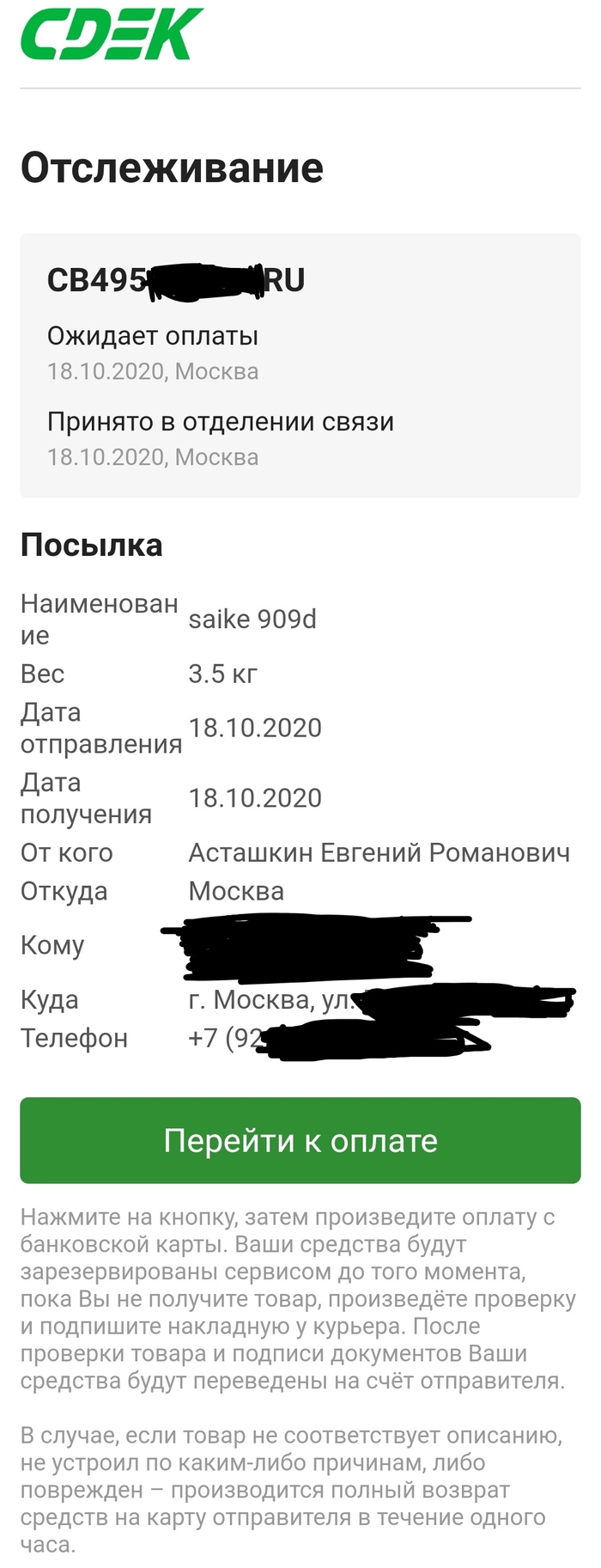
Task: Tap the green Перейти к оплате button
Action: (300, 1140)
